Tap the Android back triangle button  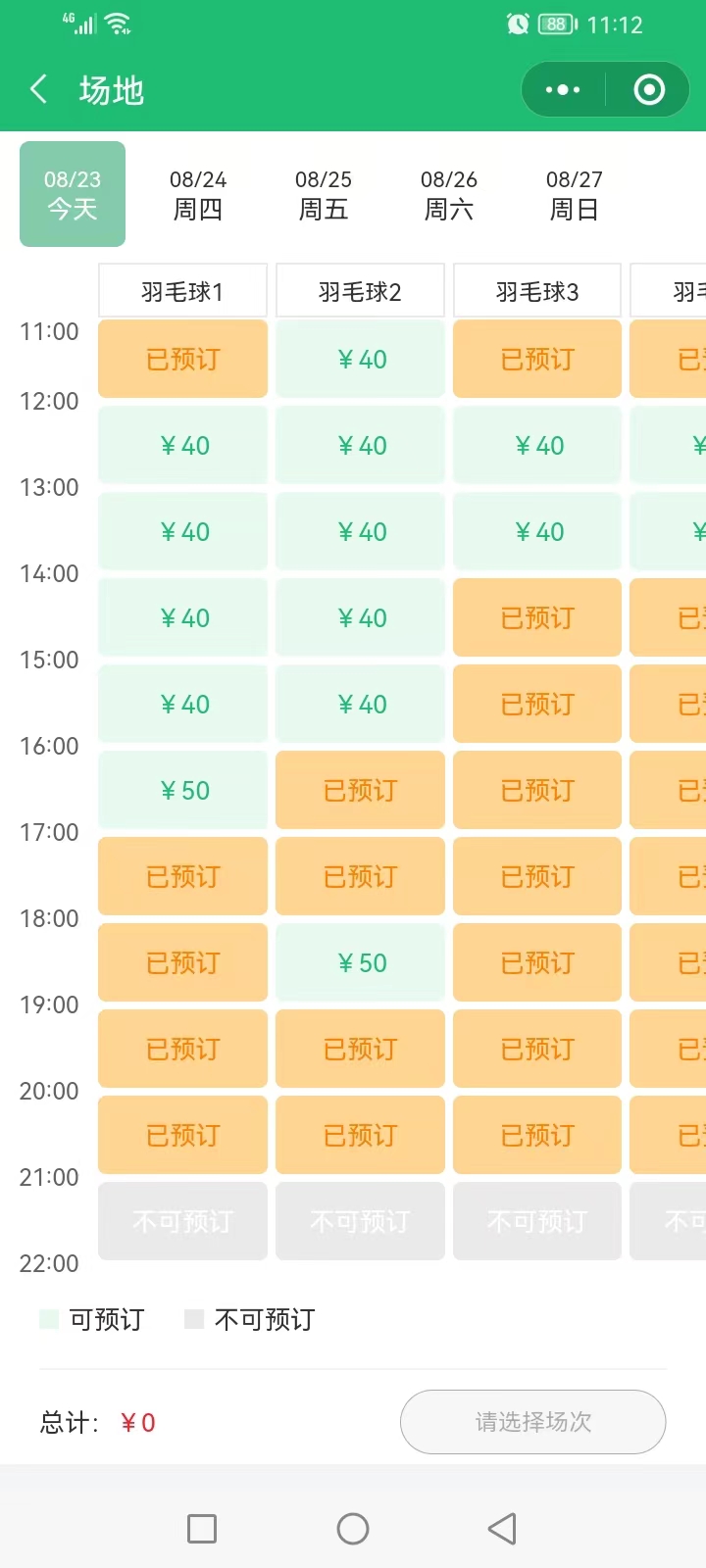[x=502, y=1528]
